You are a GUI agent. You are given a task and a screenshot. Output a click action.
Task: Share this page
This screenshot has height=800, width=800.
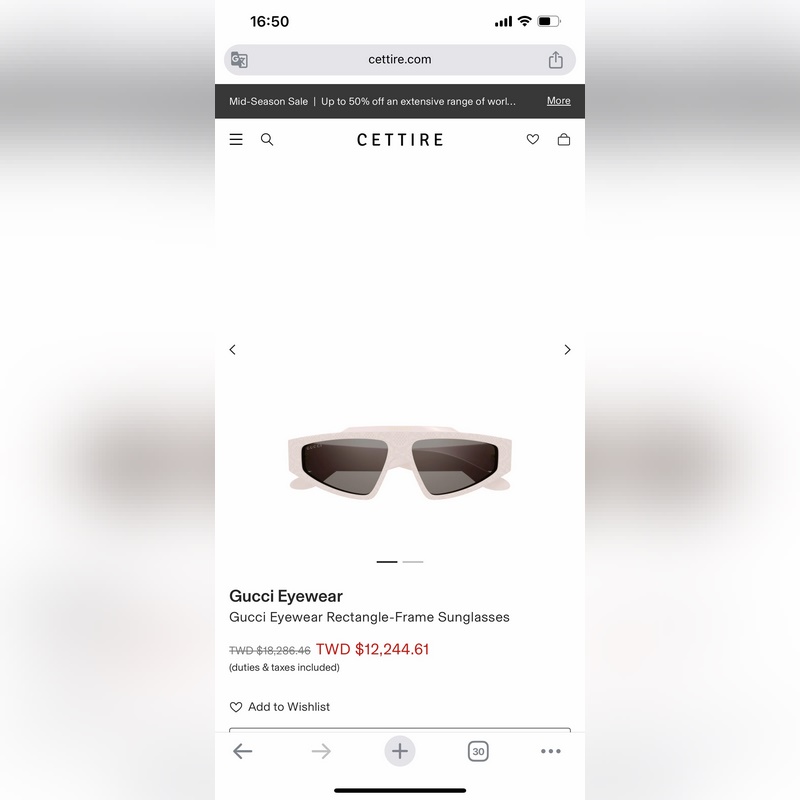pyautogui.click(x=556, y=60)
